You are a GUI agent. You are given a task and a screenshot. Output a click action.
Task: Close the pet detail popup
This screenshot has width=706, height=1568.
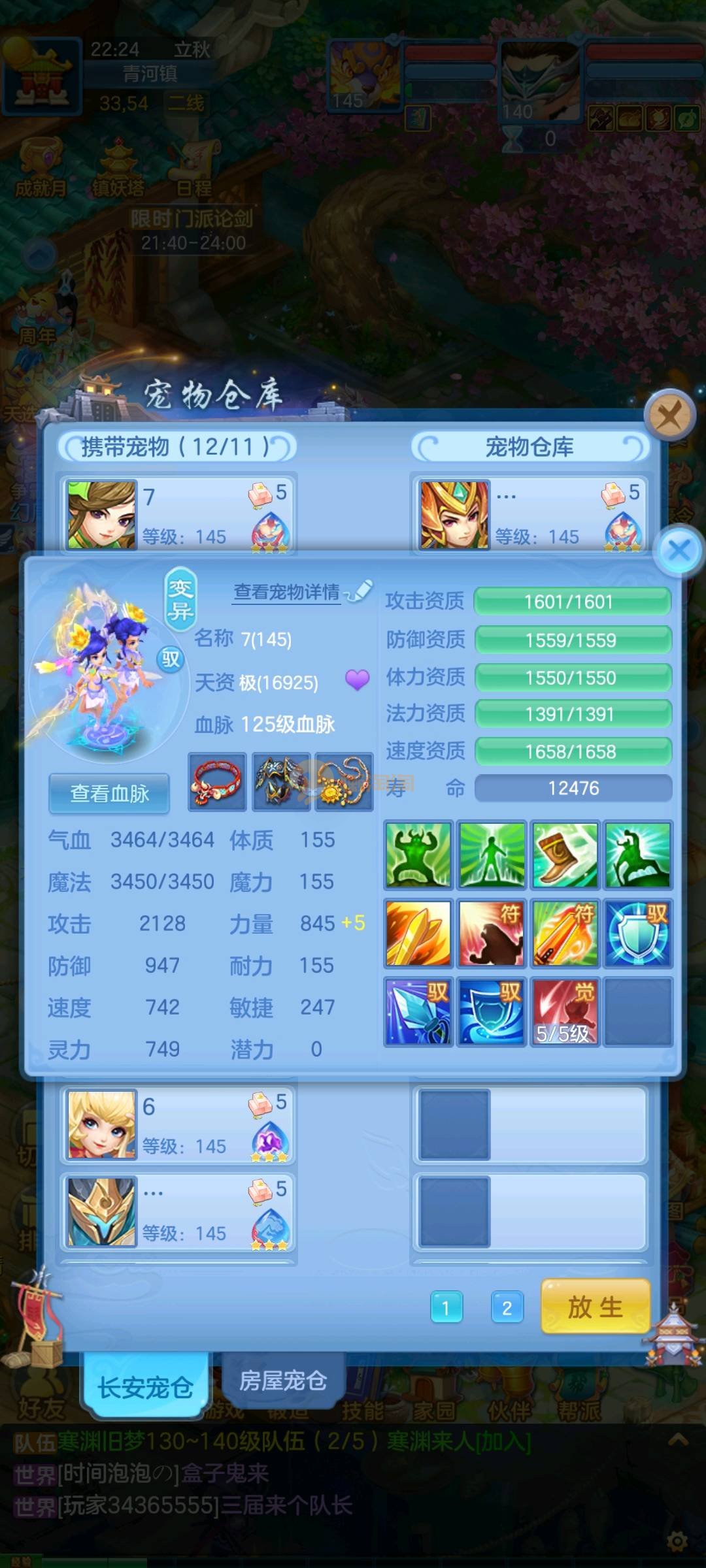[x=679, y=550]
